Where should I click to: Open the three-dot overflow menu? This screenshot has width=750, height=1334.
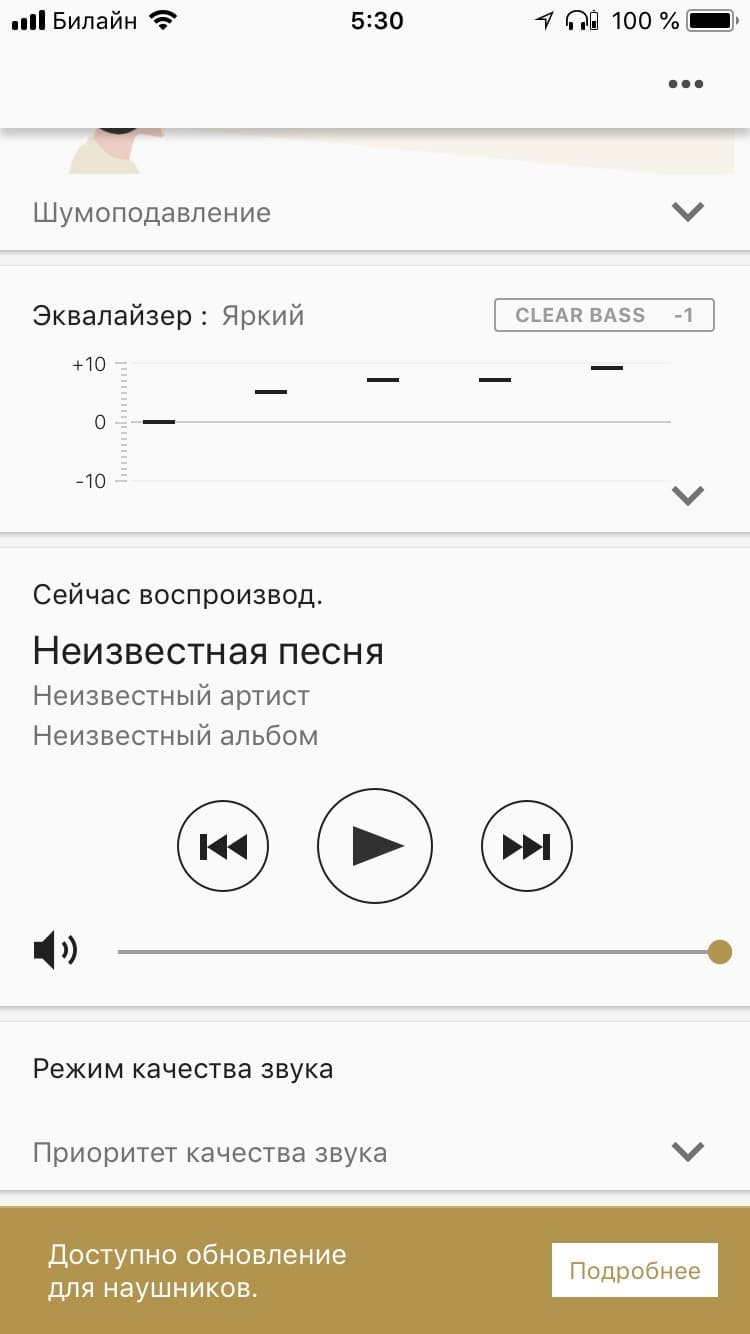[686, 84]
